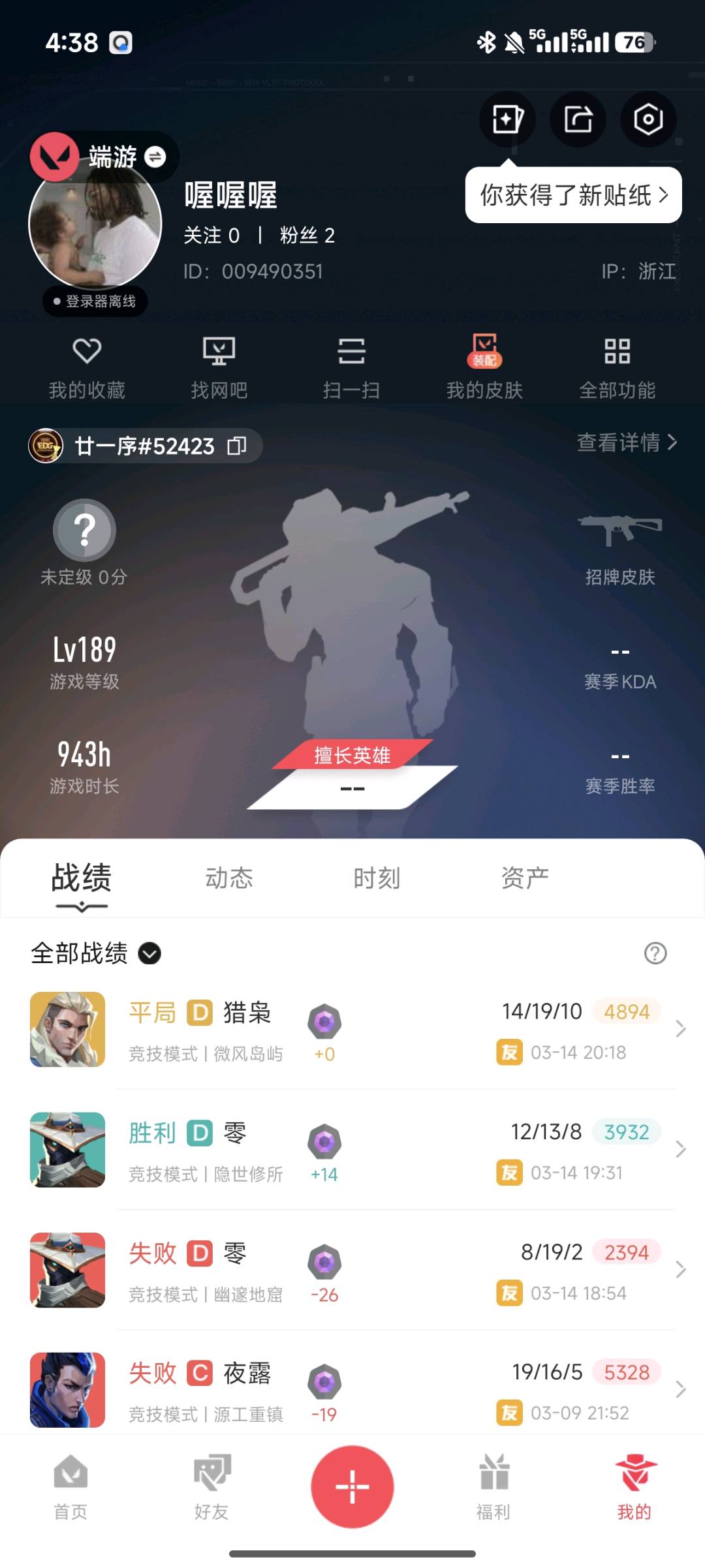Screen dimensions: 705x1568
Task: Open 找网吧 internet cafe finder
Action: tap(219, 367)
